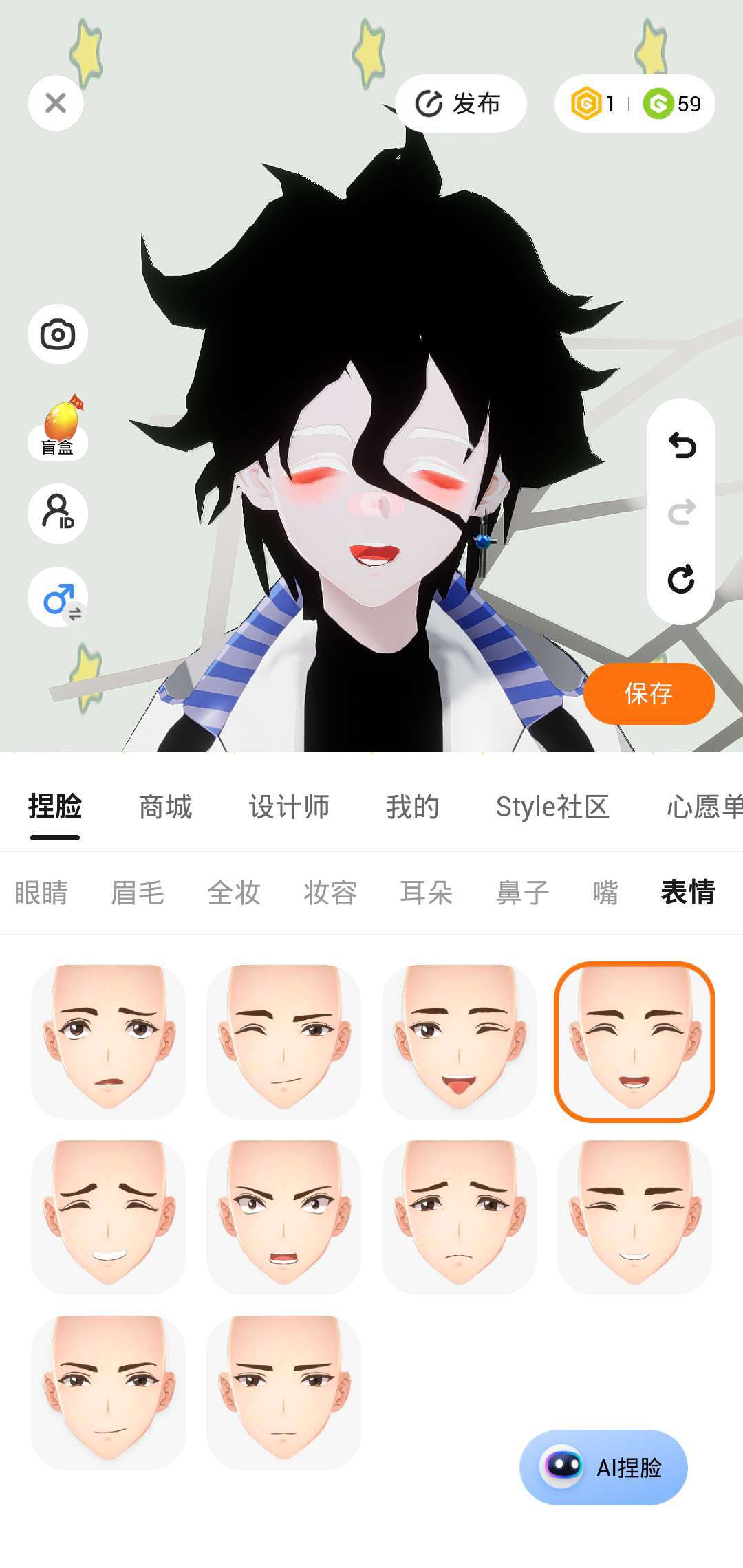Close the avatar editor
Viewport: 743px width, 1568px height.
56,103
